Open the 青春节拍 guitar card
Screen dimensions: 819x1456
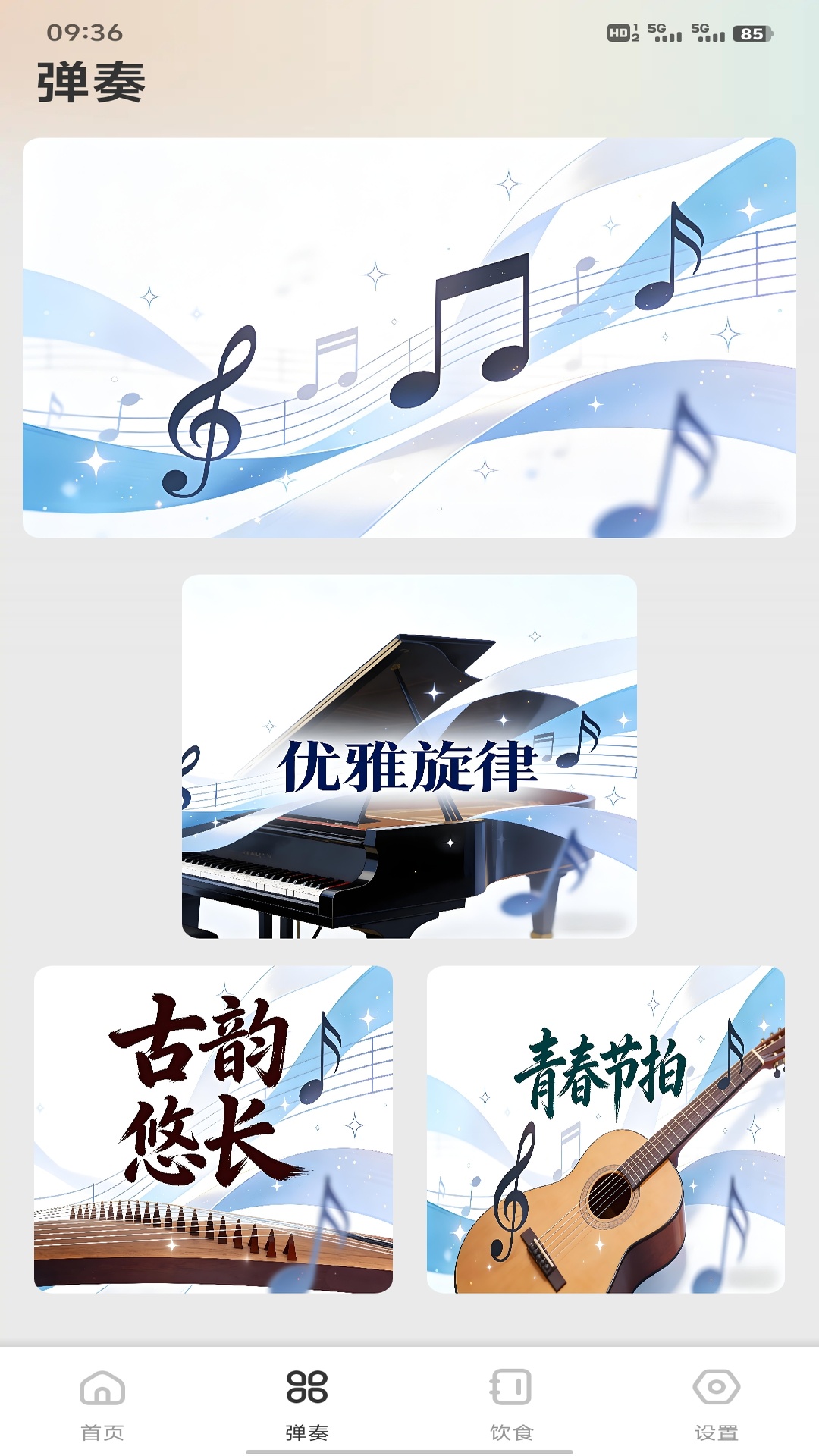(606, 1129)
